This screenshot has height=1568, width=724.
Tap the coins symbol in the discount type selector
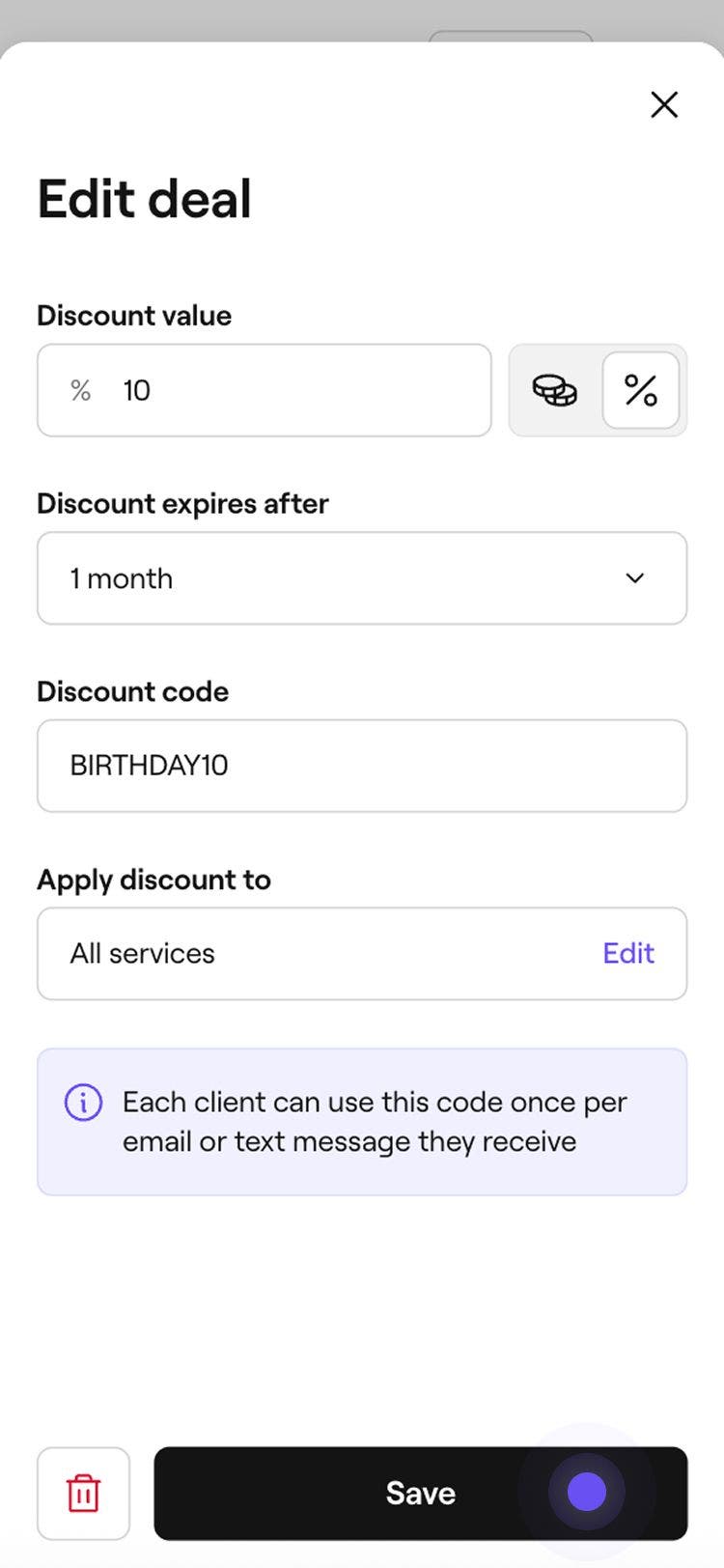[x=554, y=390]
